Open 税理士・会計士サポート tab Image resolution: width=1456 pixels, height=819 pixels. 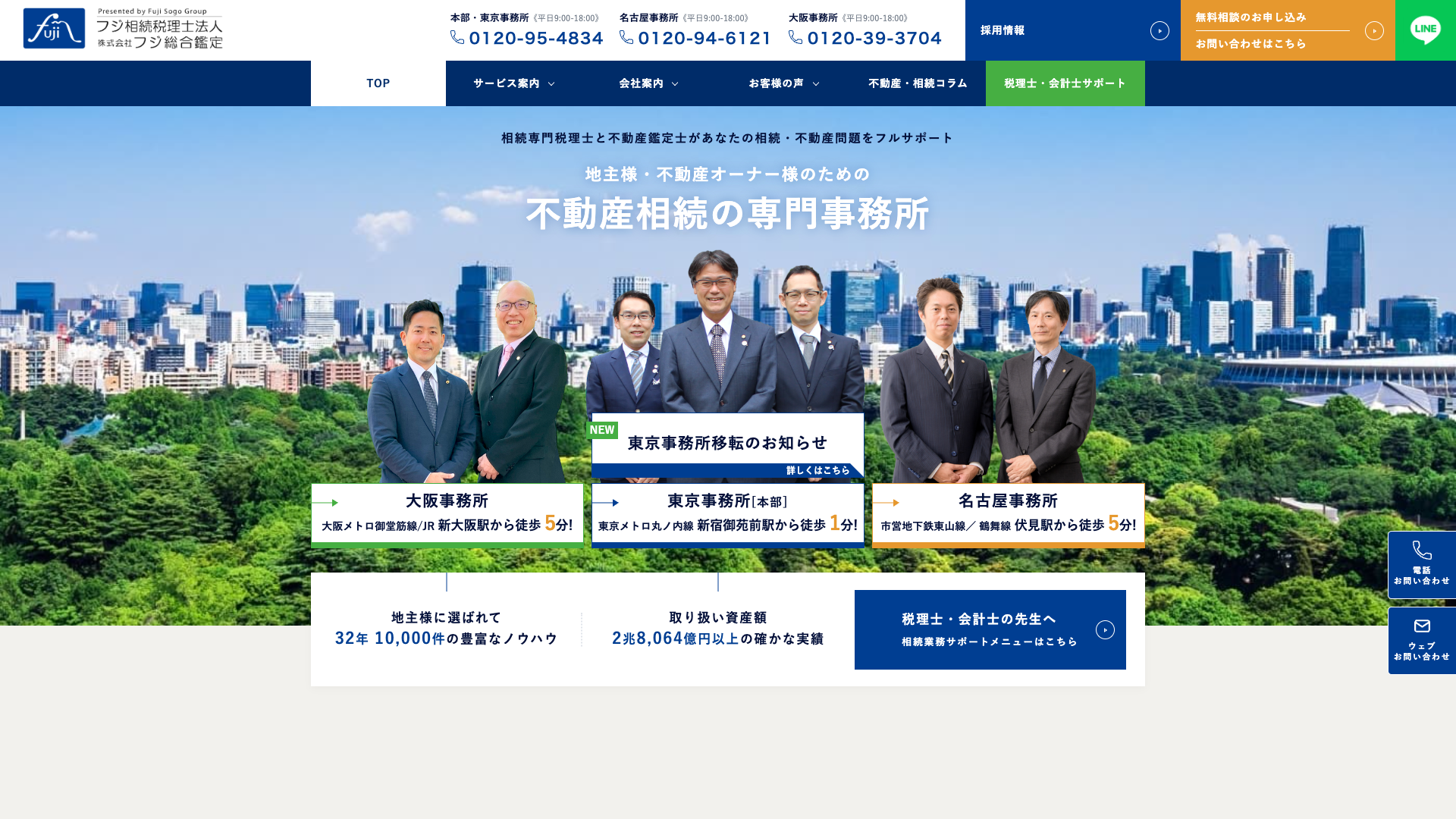1065,83
